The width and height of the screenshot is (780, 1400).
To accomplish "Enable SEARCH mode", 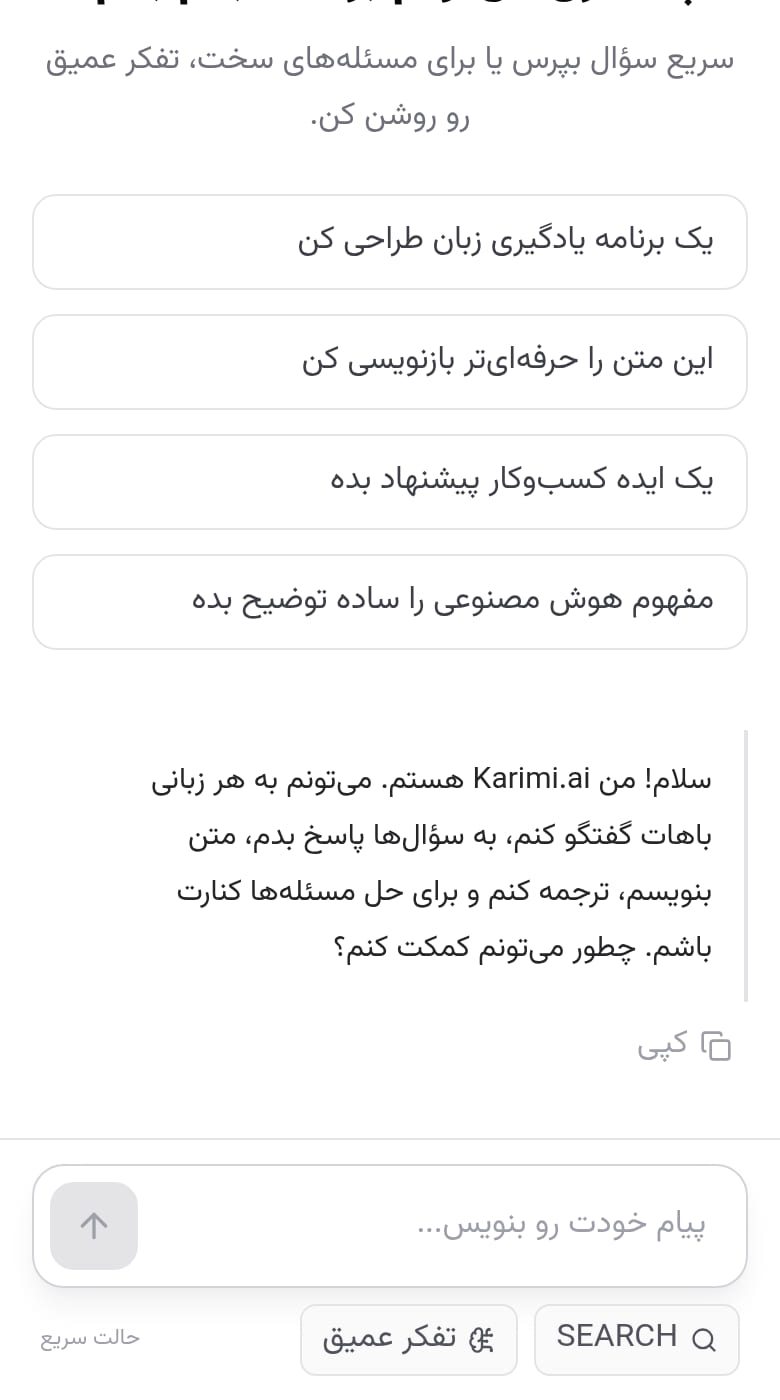I will pos(637,1339).
